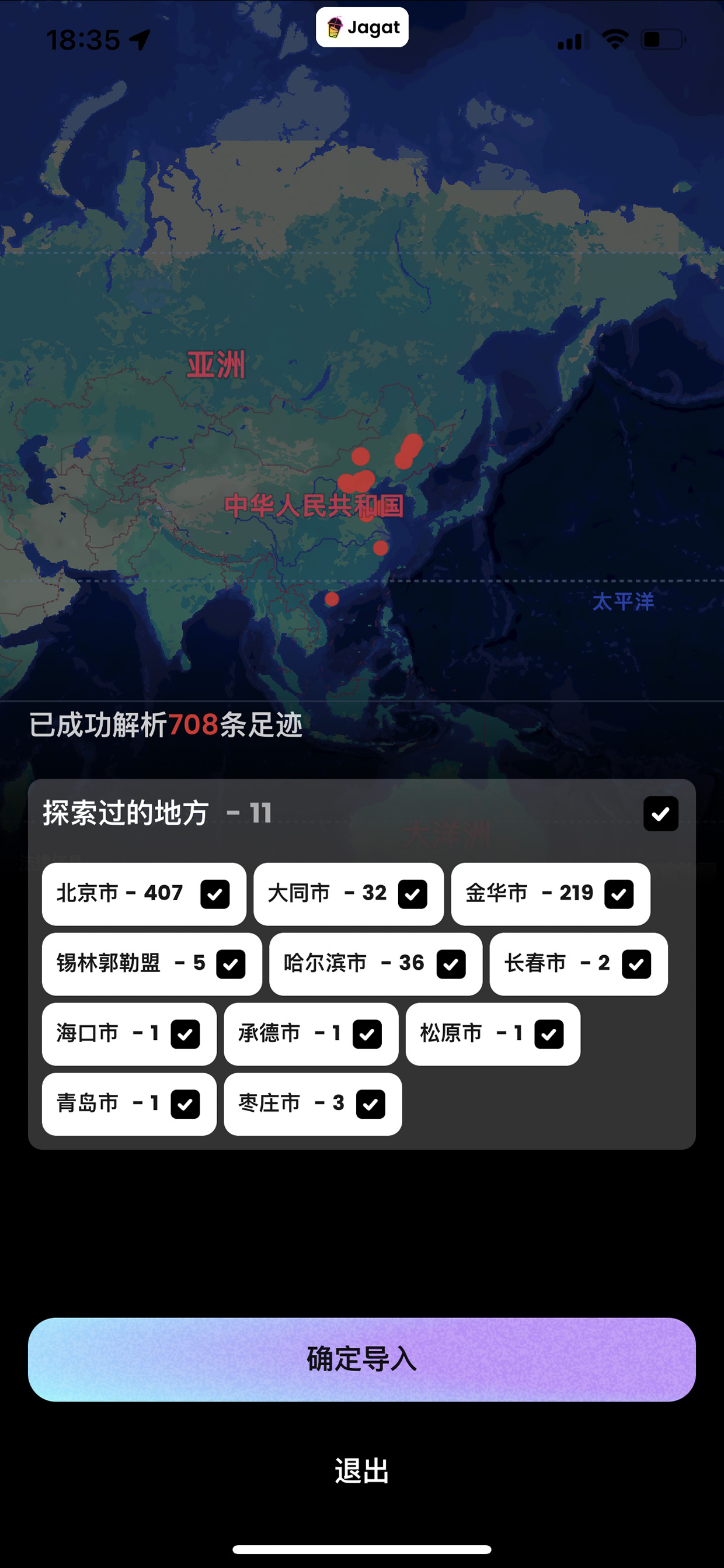724x1568 pixels.
Task: Uncheck 青岛市 - 1
Action: click(185, 1104)
